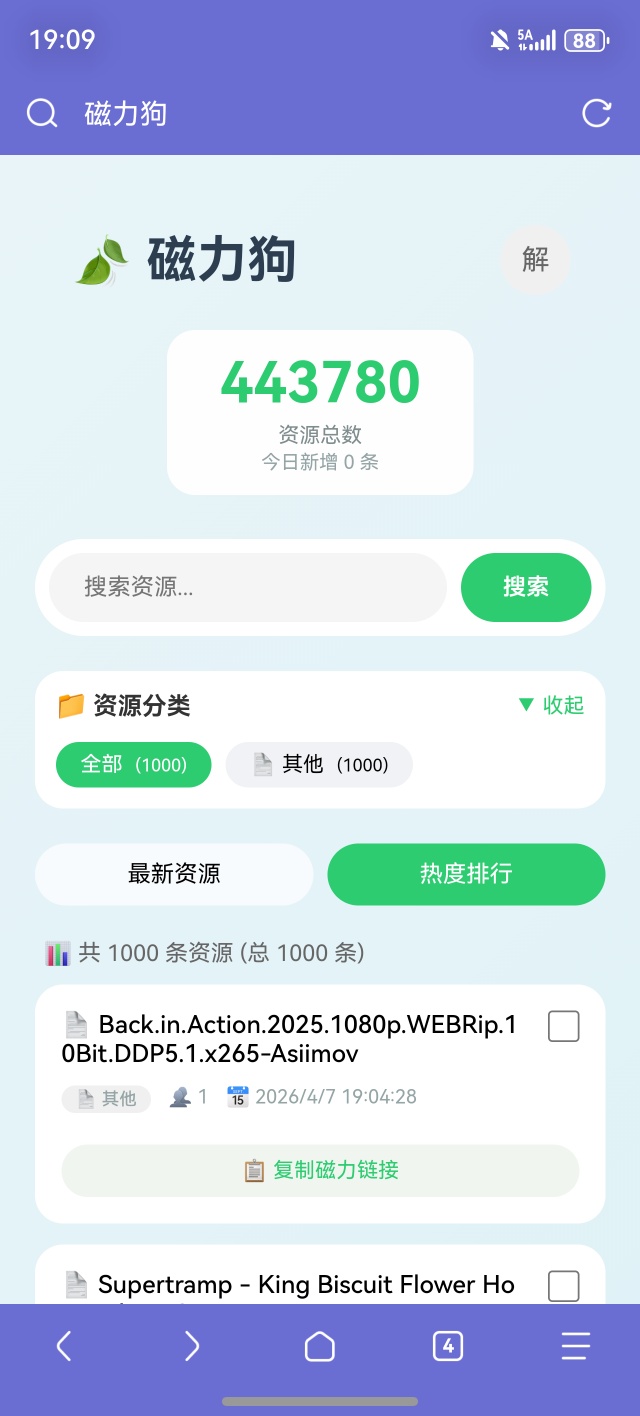Tick the checkbox for Supertramp - King Biscuit

coord(564,1286)
